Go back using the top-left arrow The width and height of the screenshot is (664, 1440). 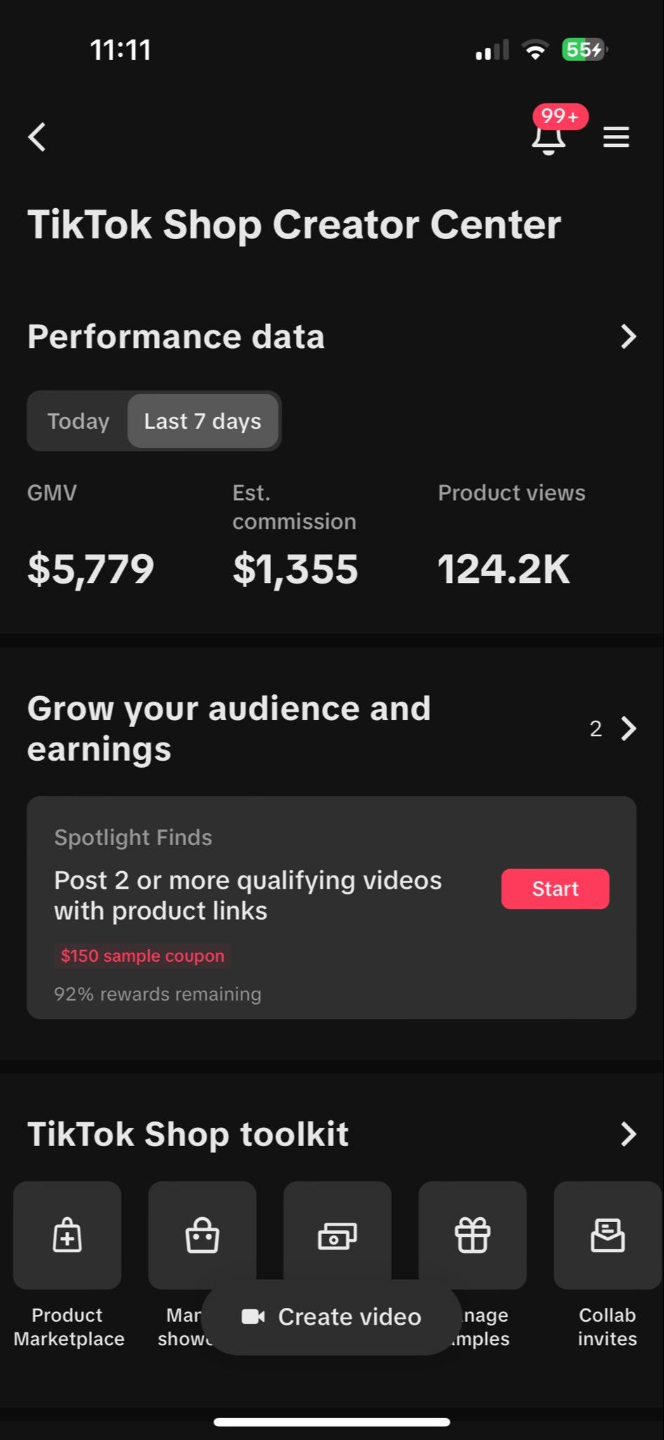(37, 137)
